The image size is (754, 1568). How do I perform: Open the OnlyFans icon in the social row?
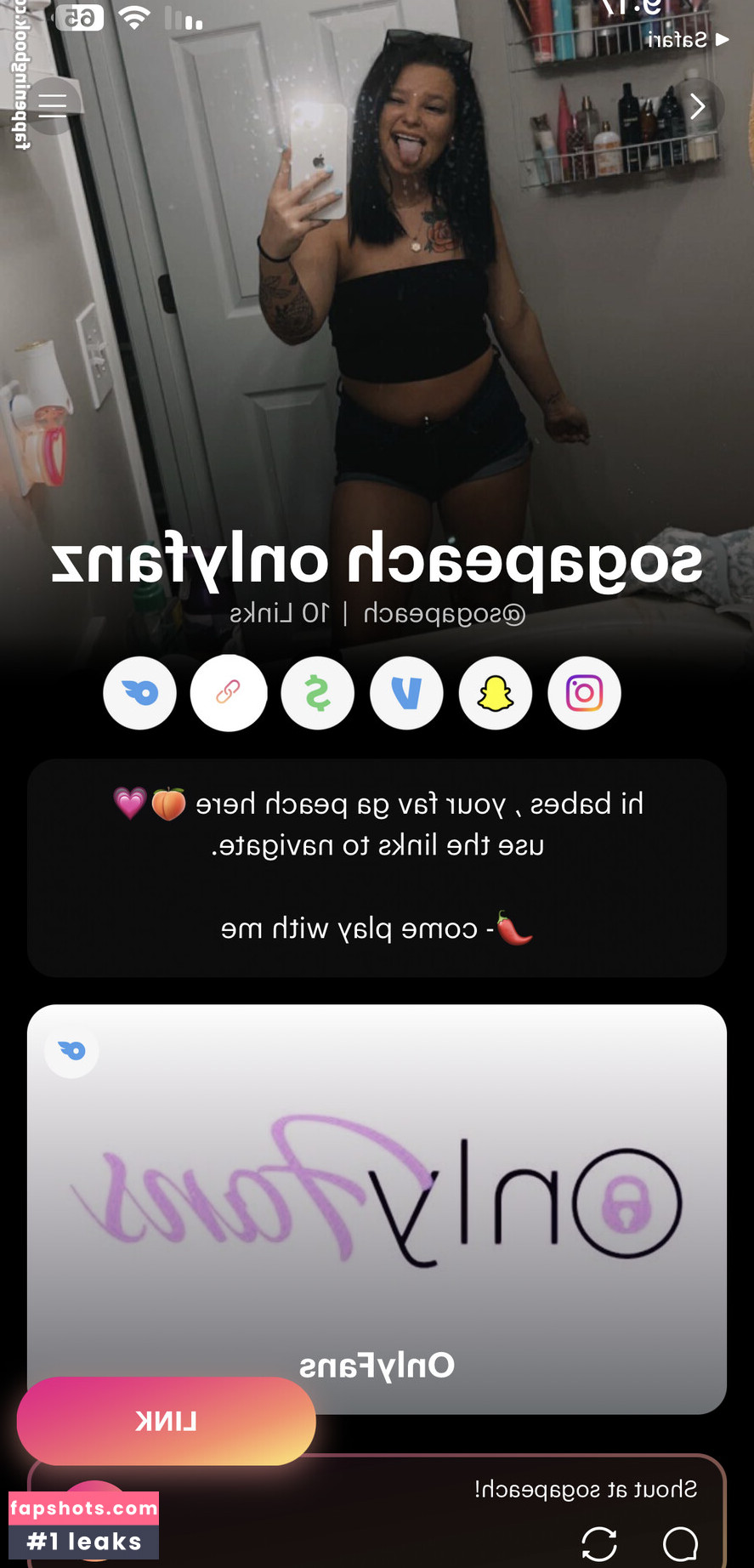click(140, 693)
